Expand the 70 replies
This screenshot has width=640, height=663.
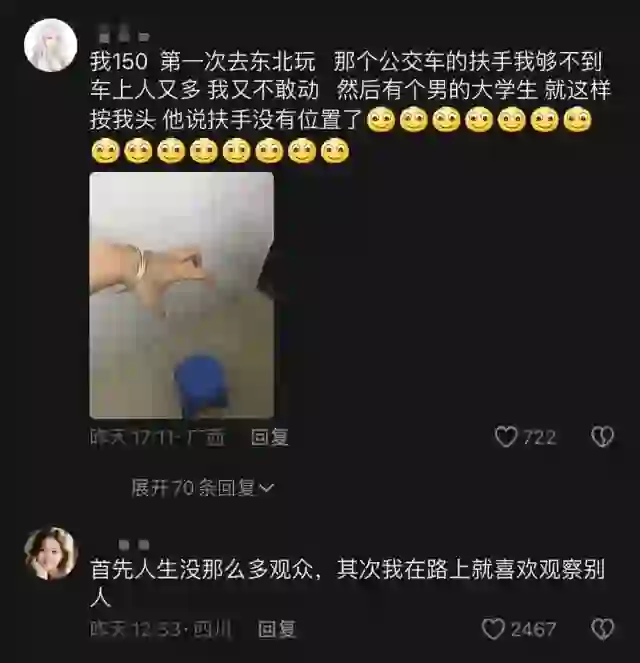click(202, 488)
